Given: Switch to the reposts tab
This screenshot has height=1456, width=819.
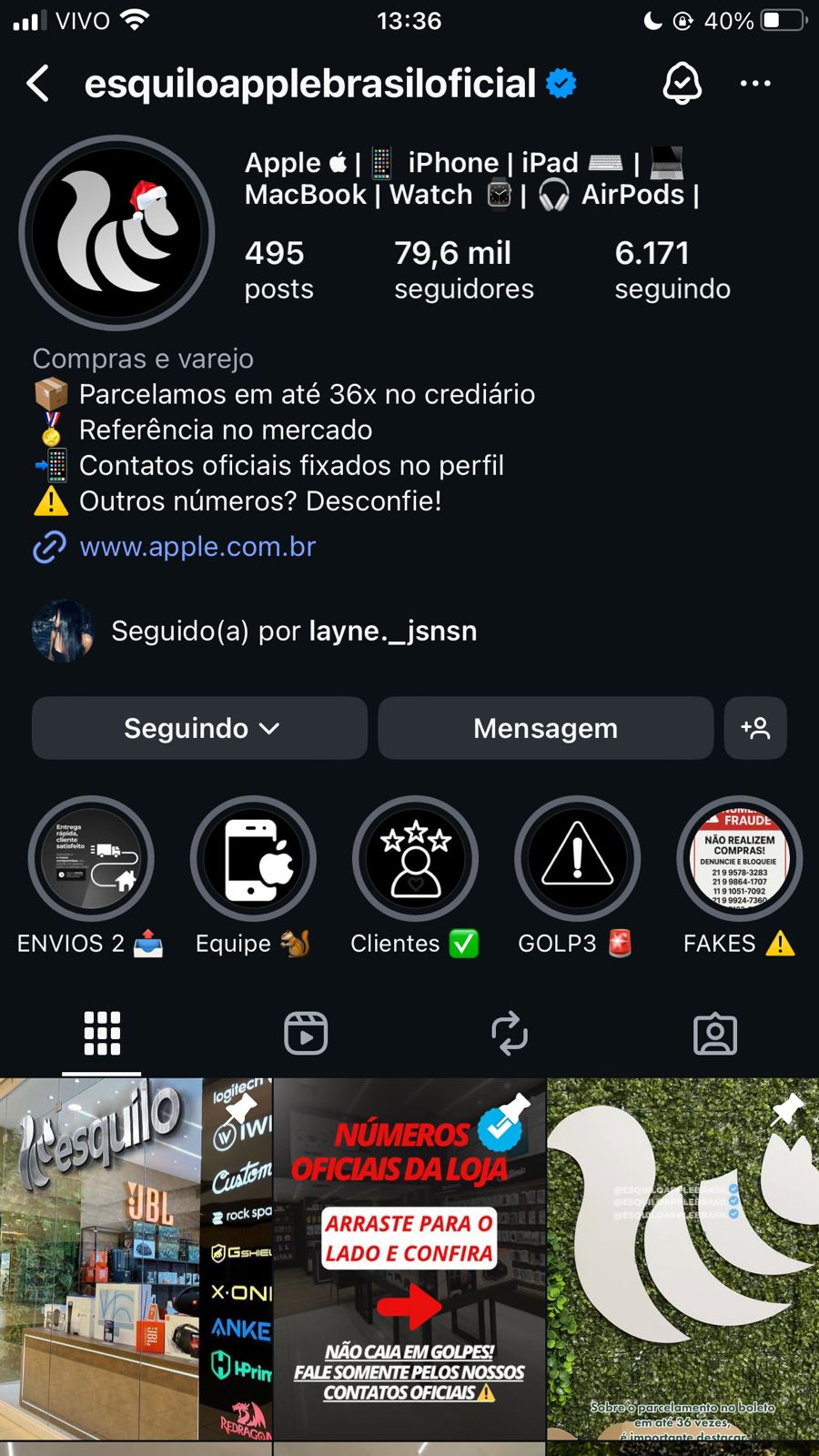Looking at the screenshot, I should click(x=510, y=1033).
